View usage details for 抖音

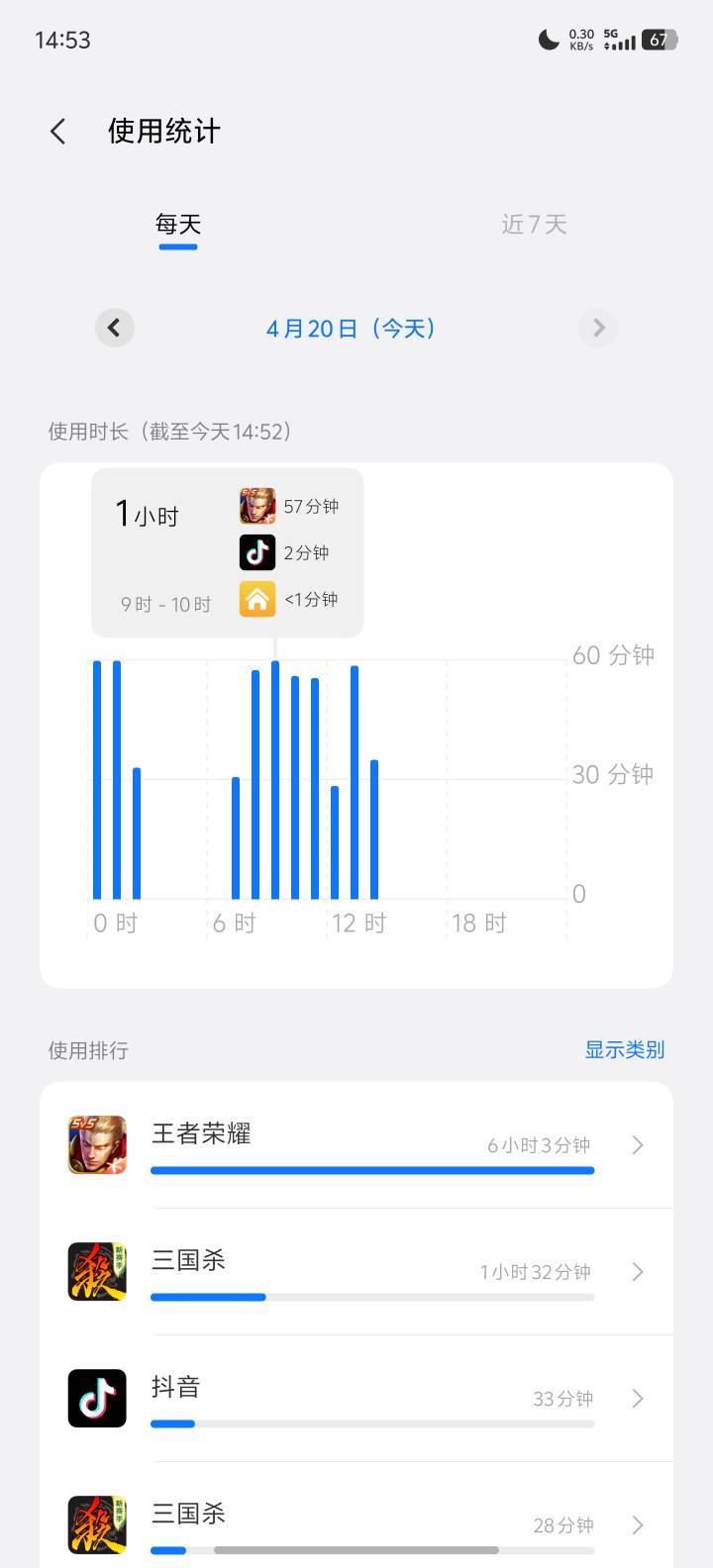[356, 1399]
